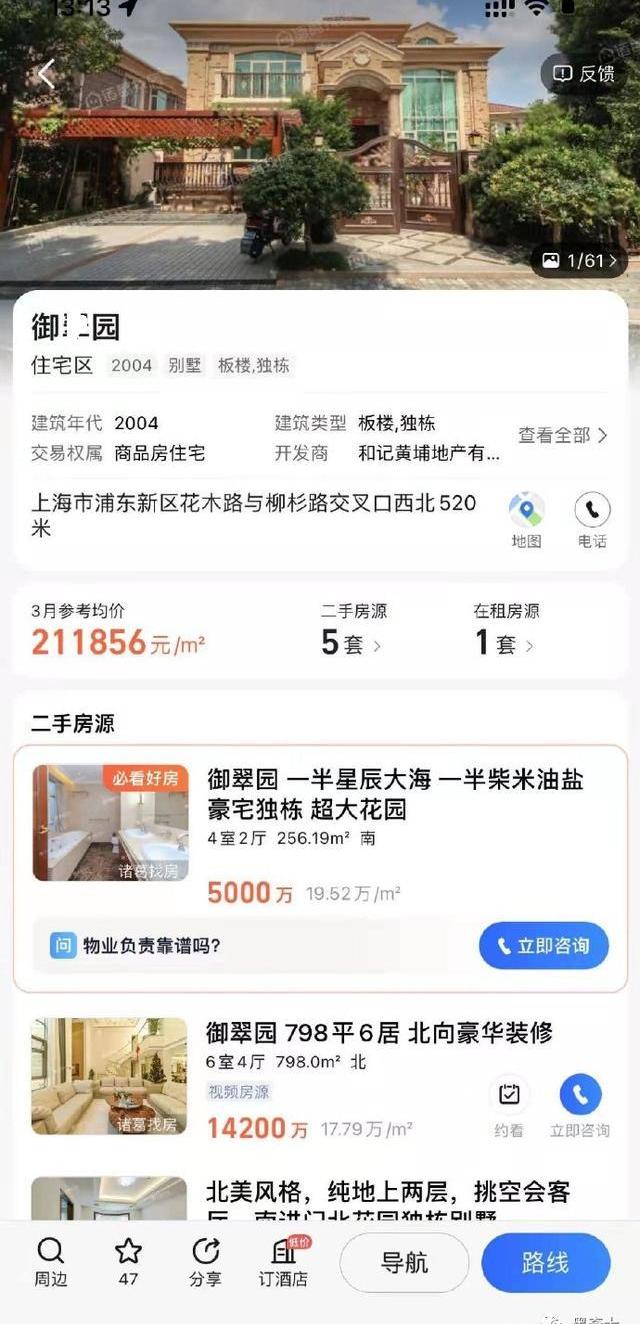This screenshot has width=640, height=1324.
Task: Tap 立即咨询 phone on the 798平 listing
Action: click(580, 1106)
